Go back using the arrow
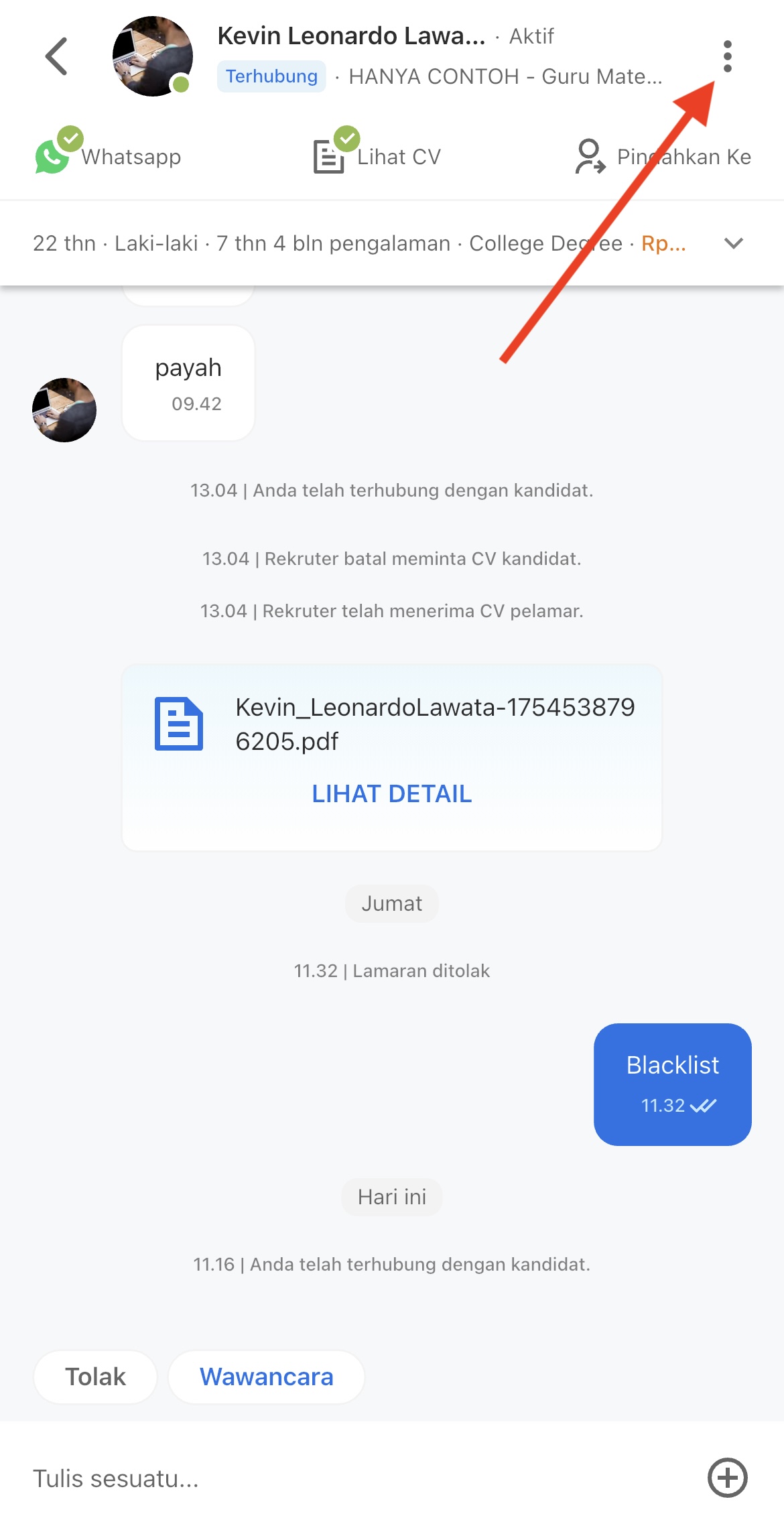This screenshot has height=1534, width=784. point(57,56)
